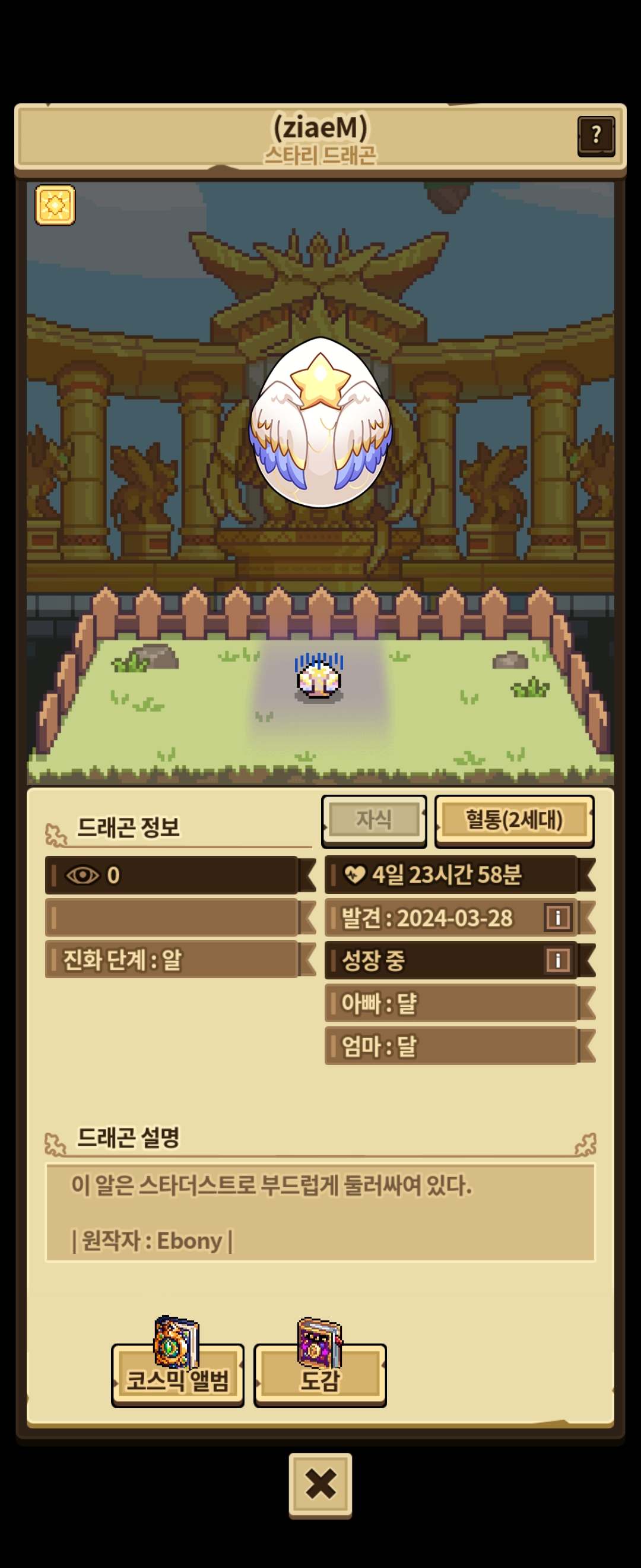Open the 도감 encyclopedia
The height and width of the screenshot is (1568, 641).
320,1378
